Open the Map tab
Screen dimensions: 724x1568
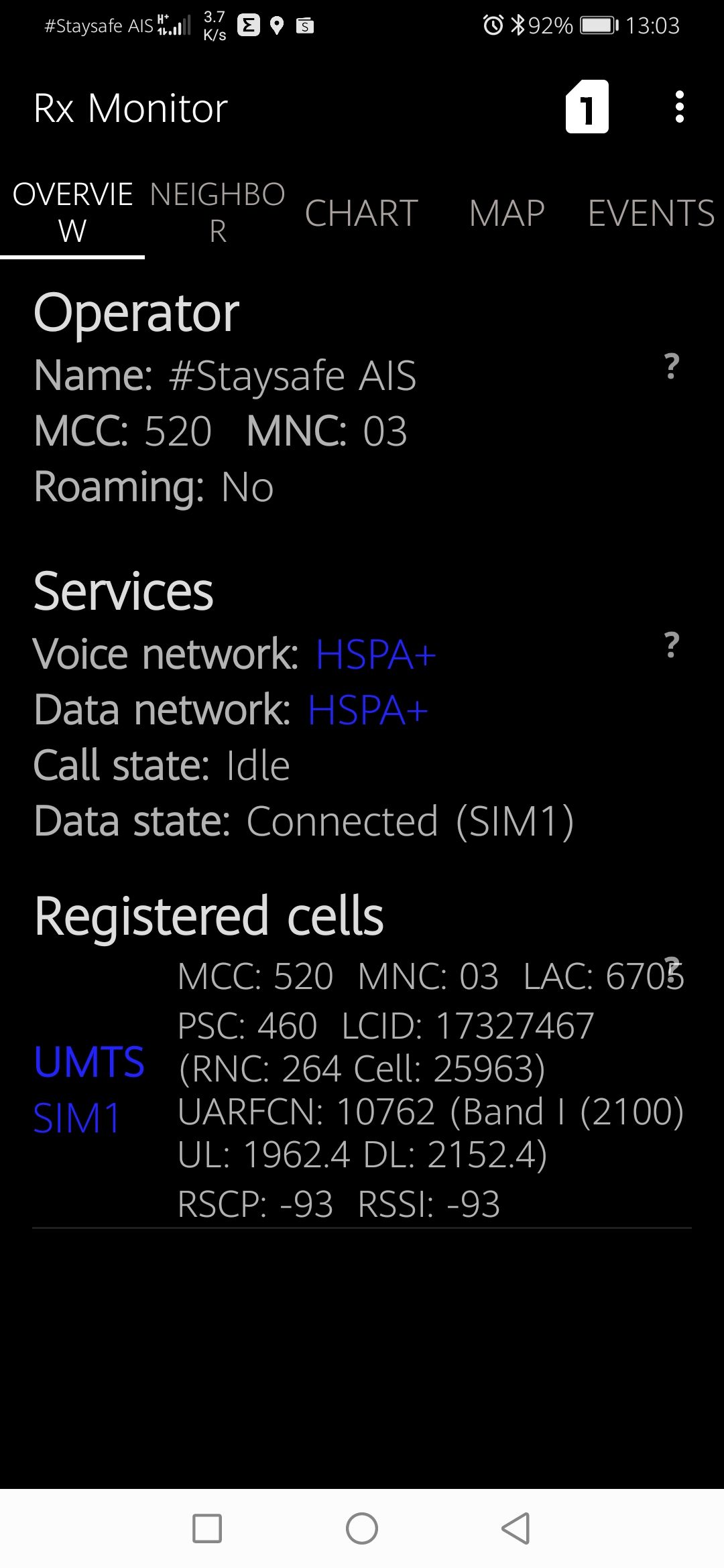click(x=507, y=213)
